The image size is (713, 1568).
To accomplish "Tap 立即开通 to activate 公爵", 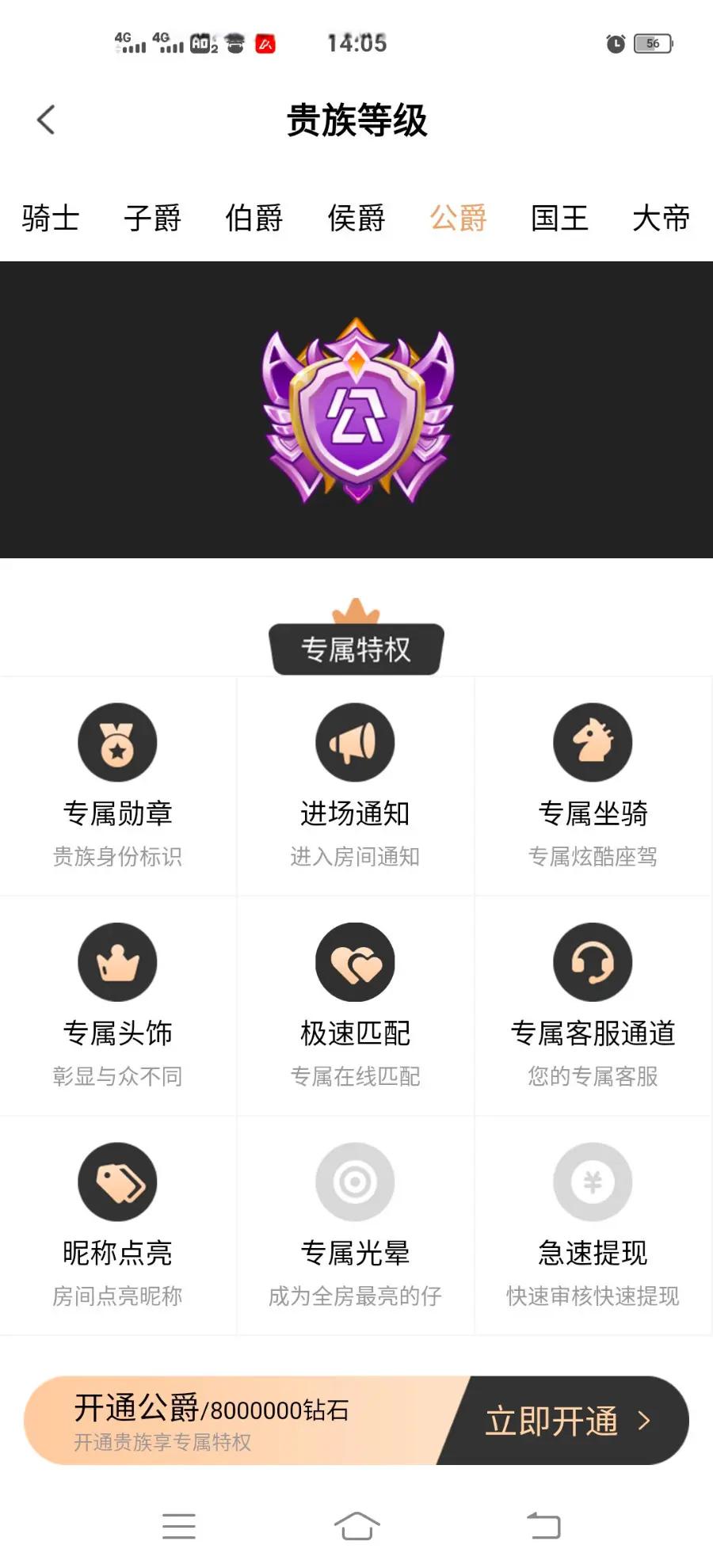I will click(x=566, y=1421).
